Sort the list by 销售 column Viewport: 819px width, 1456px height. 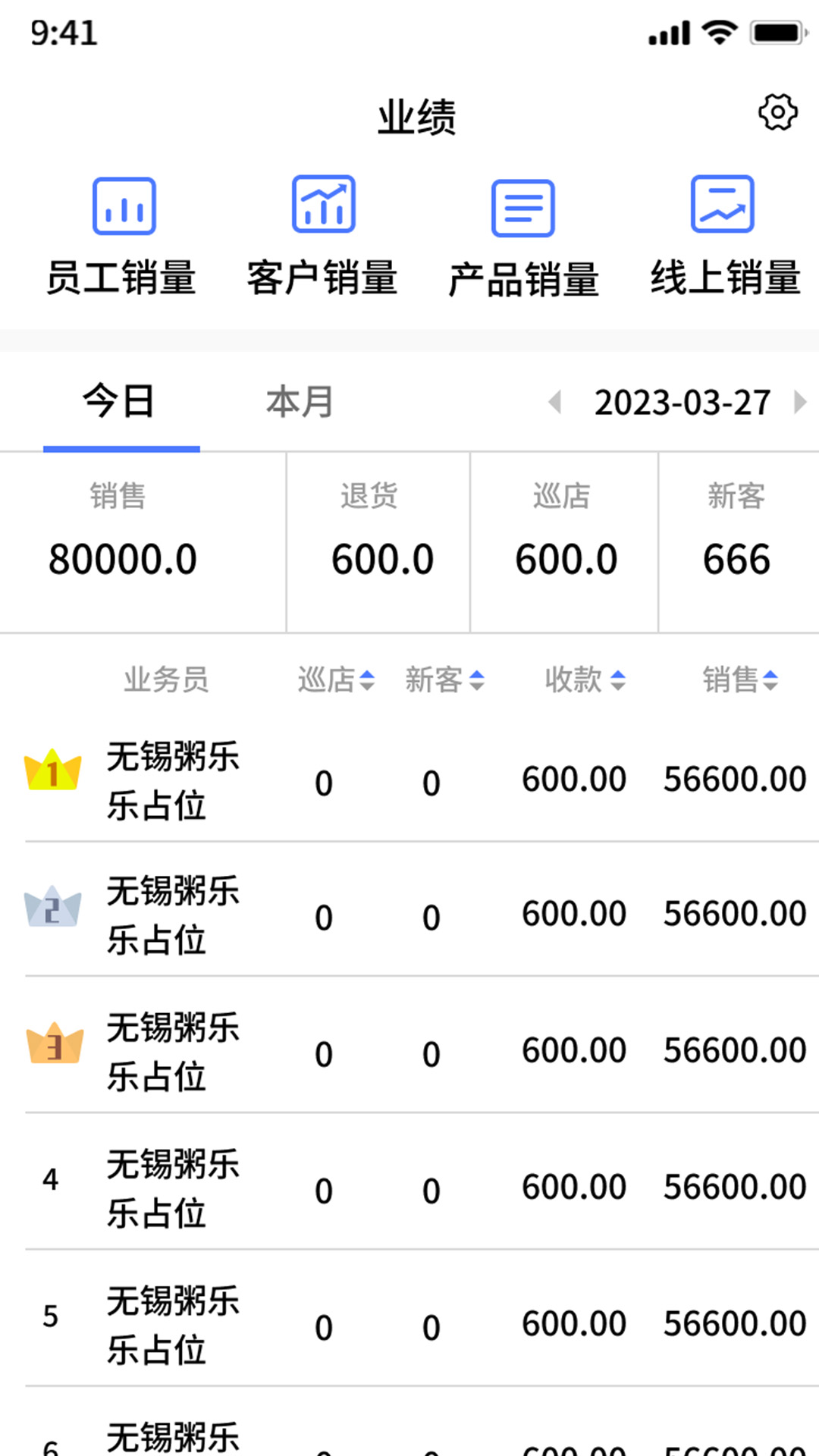click(740, 679)
